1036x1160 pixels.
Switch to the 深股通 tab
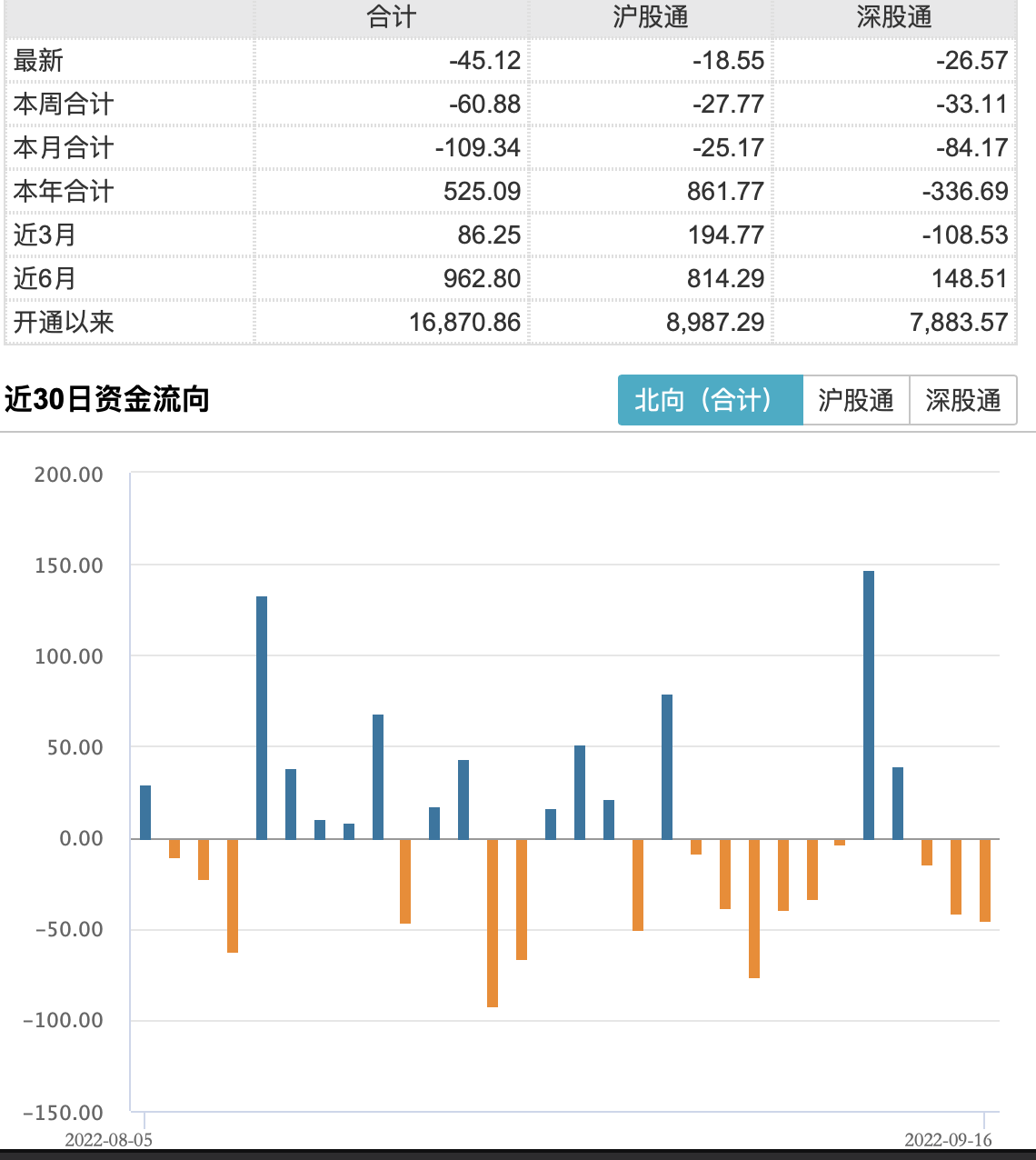pyautogui.click(x=963, y=400)
